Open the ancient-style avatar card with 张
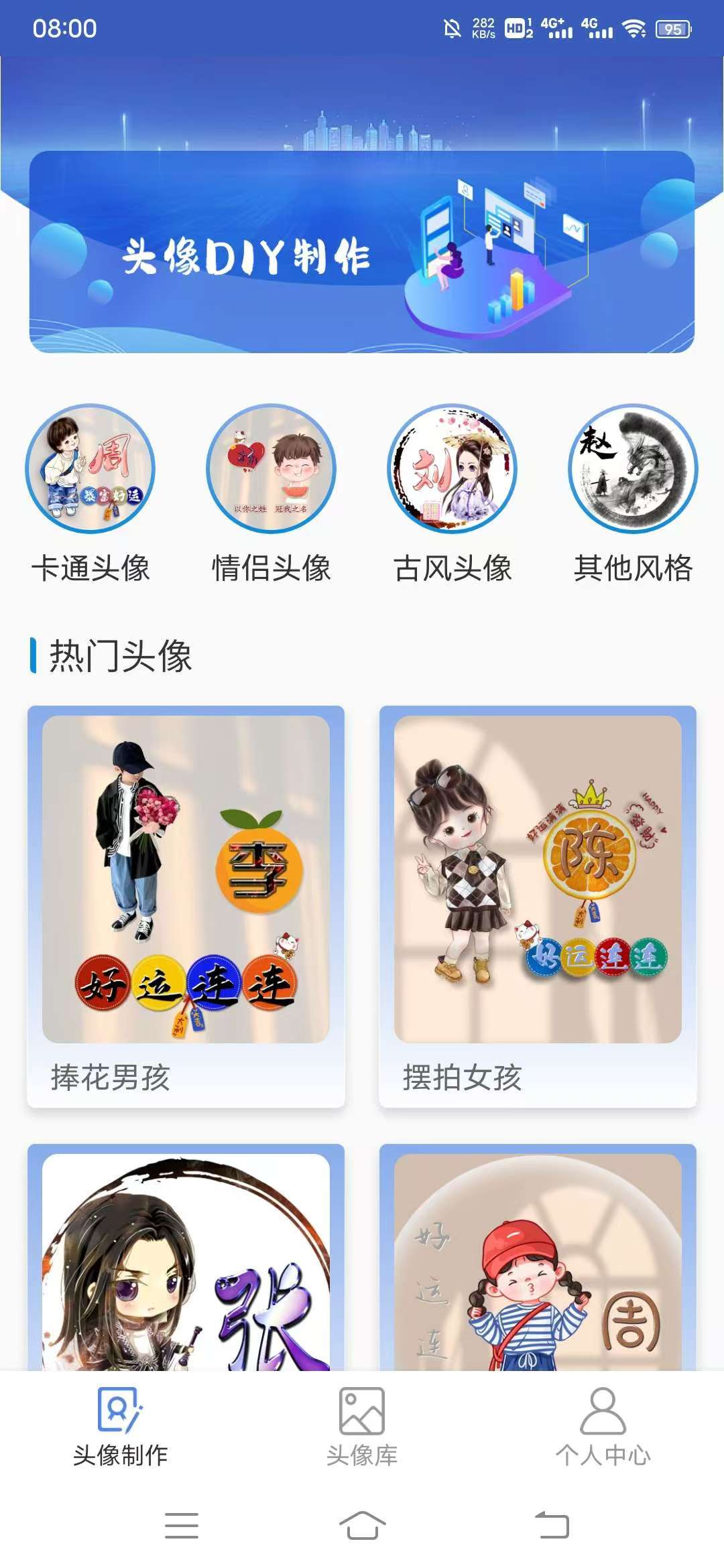The width and height of the screenshot is (724, 1568). pyautogui.click(x=186, y=1257)
